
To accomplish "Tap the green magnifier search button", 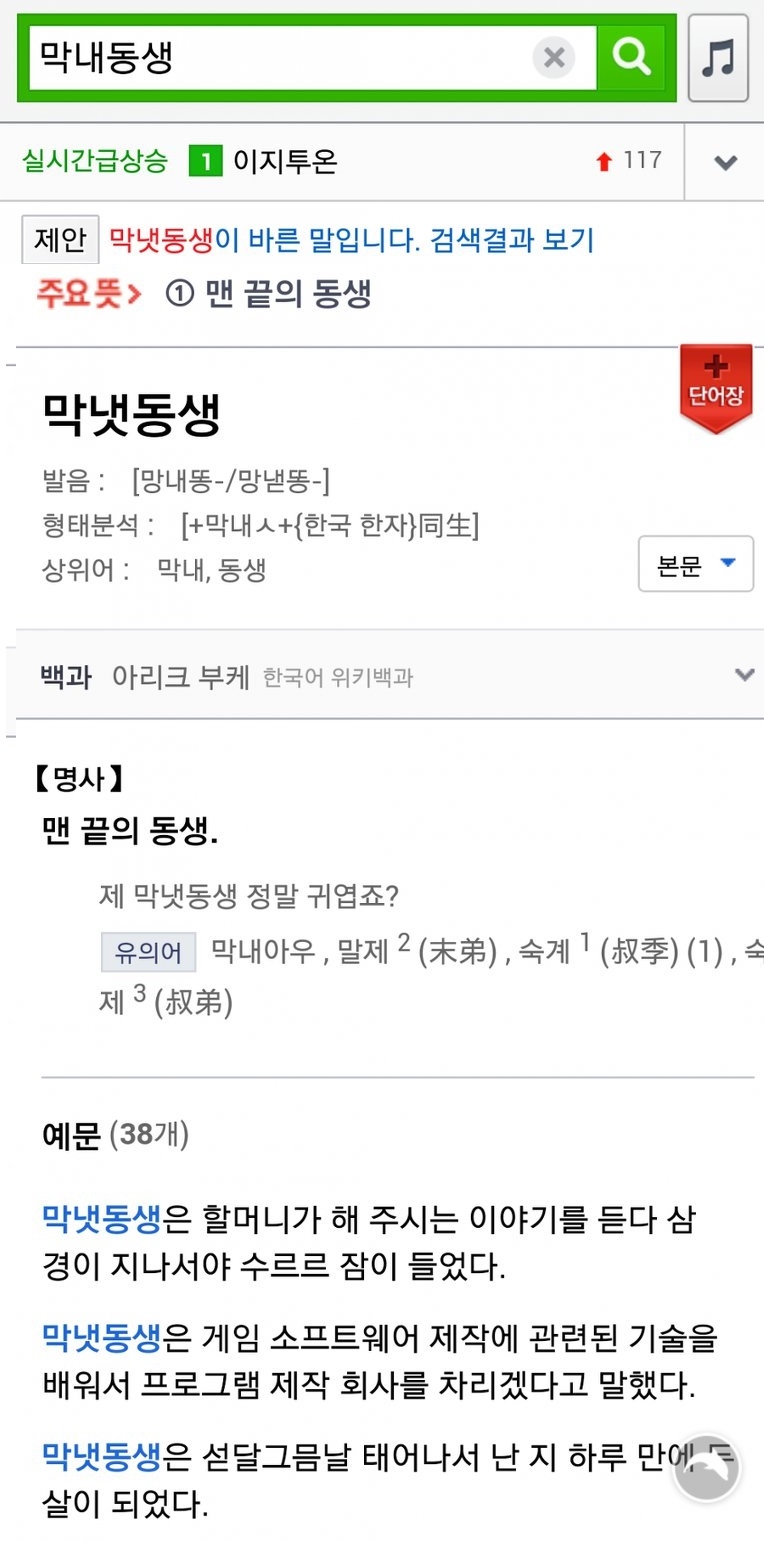I will click(631, 58).
